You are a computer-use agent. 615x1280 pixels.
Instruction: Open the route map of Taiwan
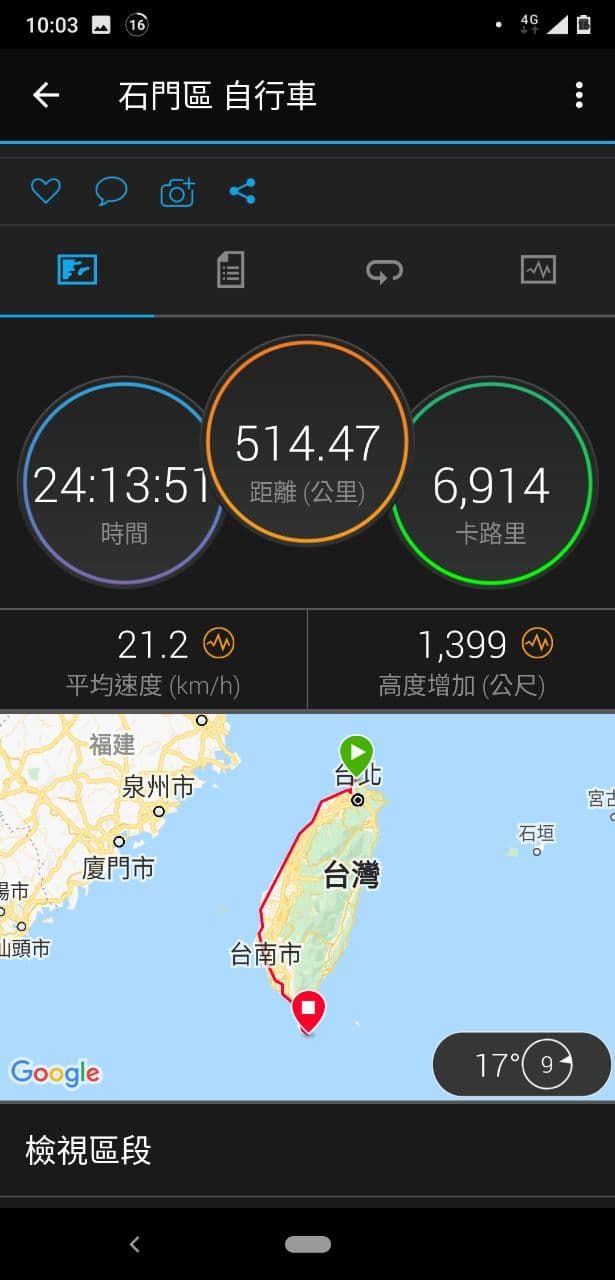tap(300, 900)
